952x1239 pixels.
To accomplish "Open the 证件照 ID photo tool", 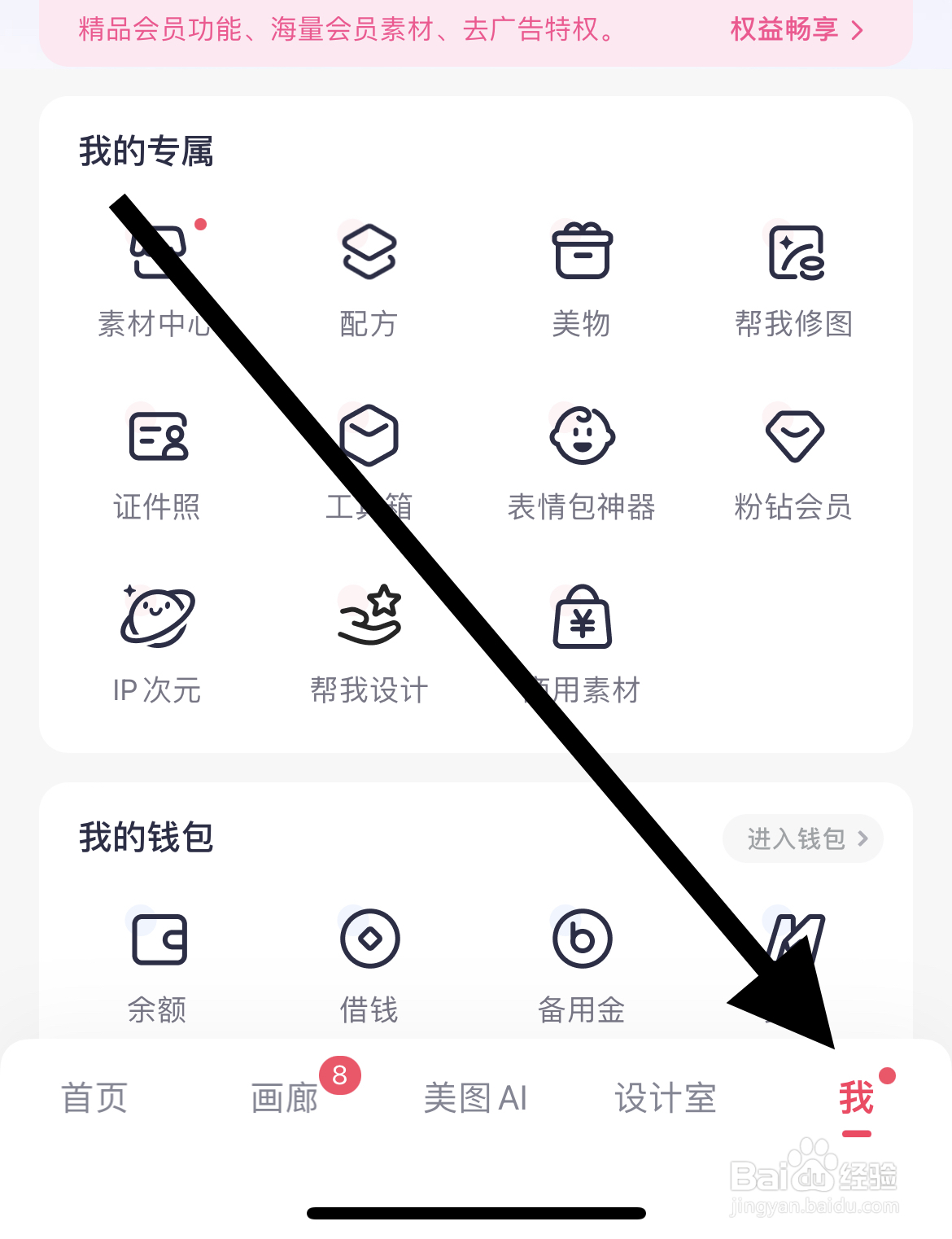I will point(159,460).
